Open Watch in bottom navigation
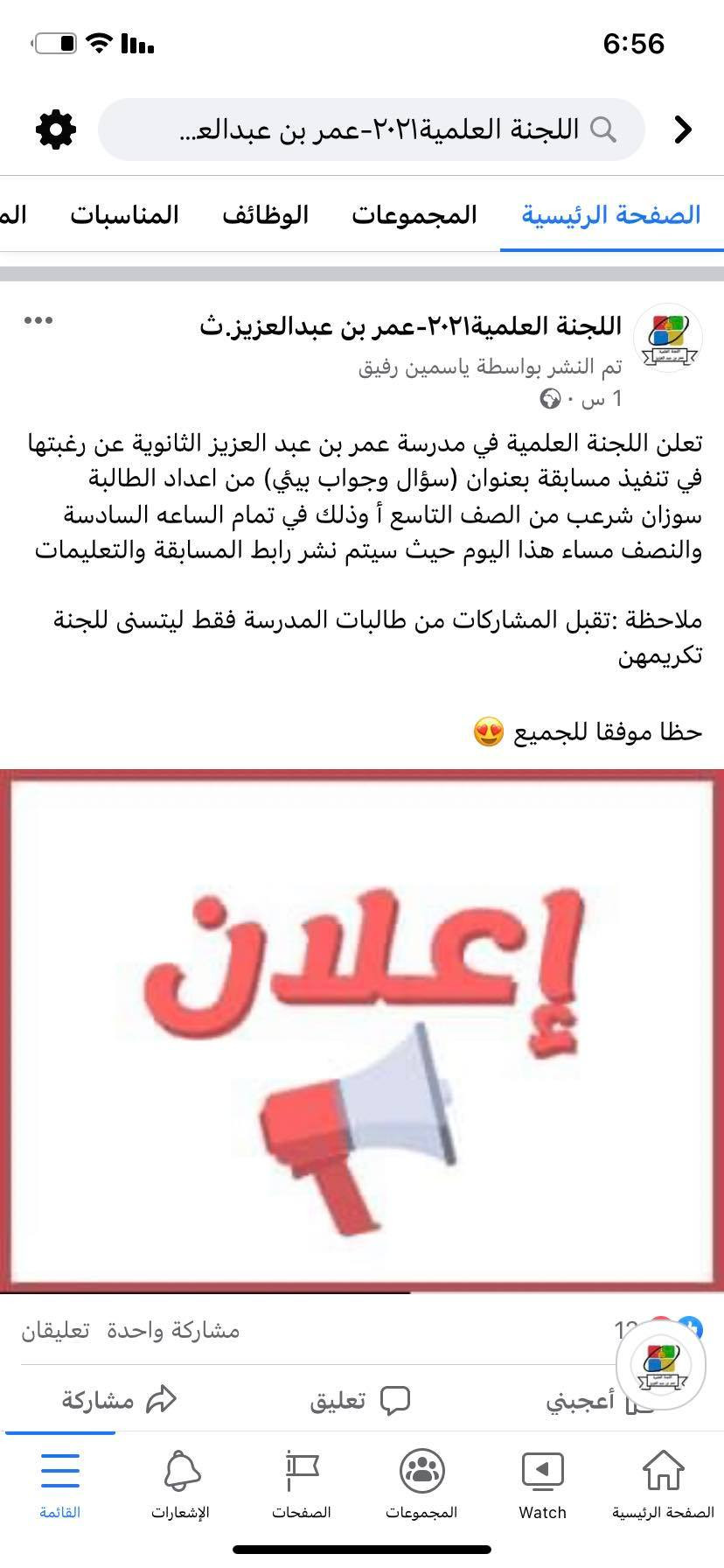The height and width of the screenshot is (1568, 724). pyautogui.click(x=542, y=1484)
